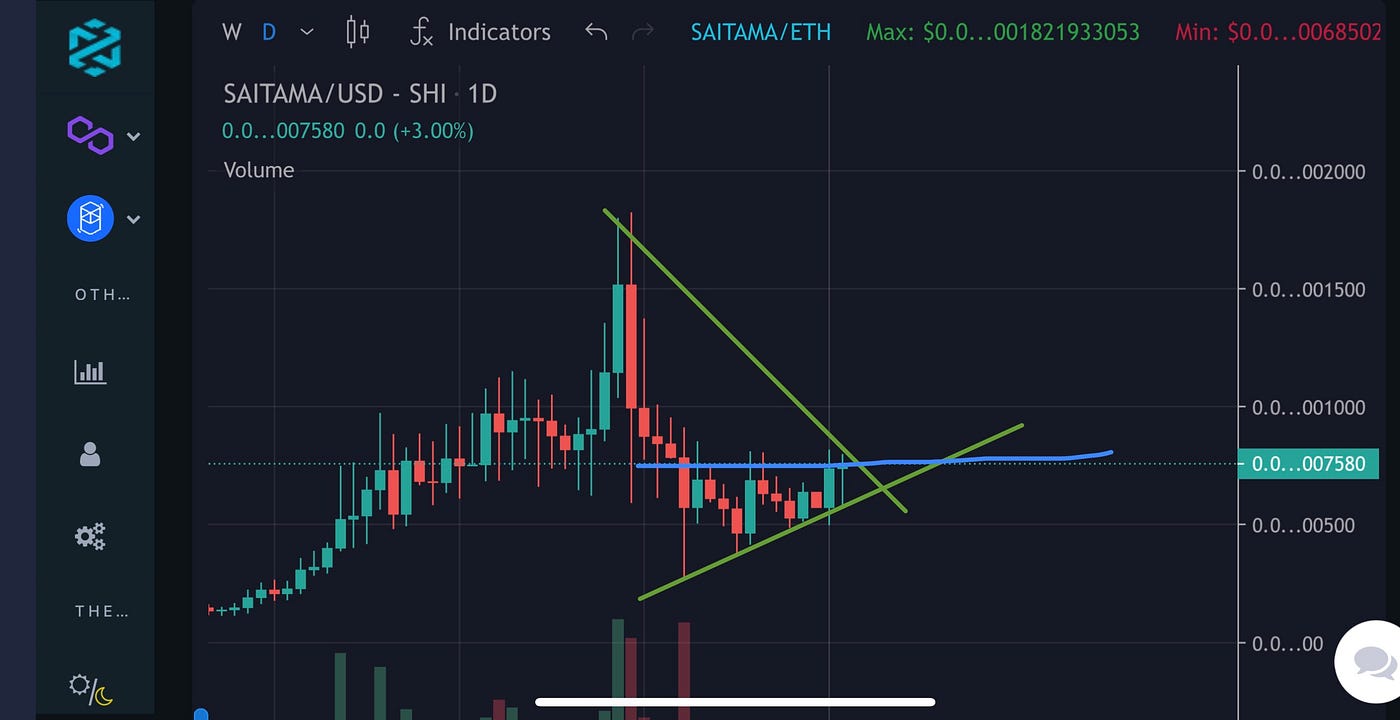Change the candlestick chart type
This screenshot has height=720, width=1400.
[357, 32]
